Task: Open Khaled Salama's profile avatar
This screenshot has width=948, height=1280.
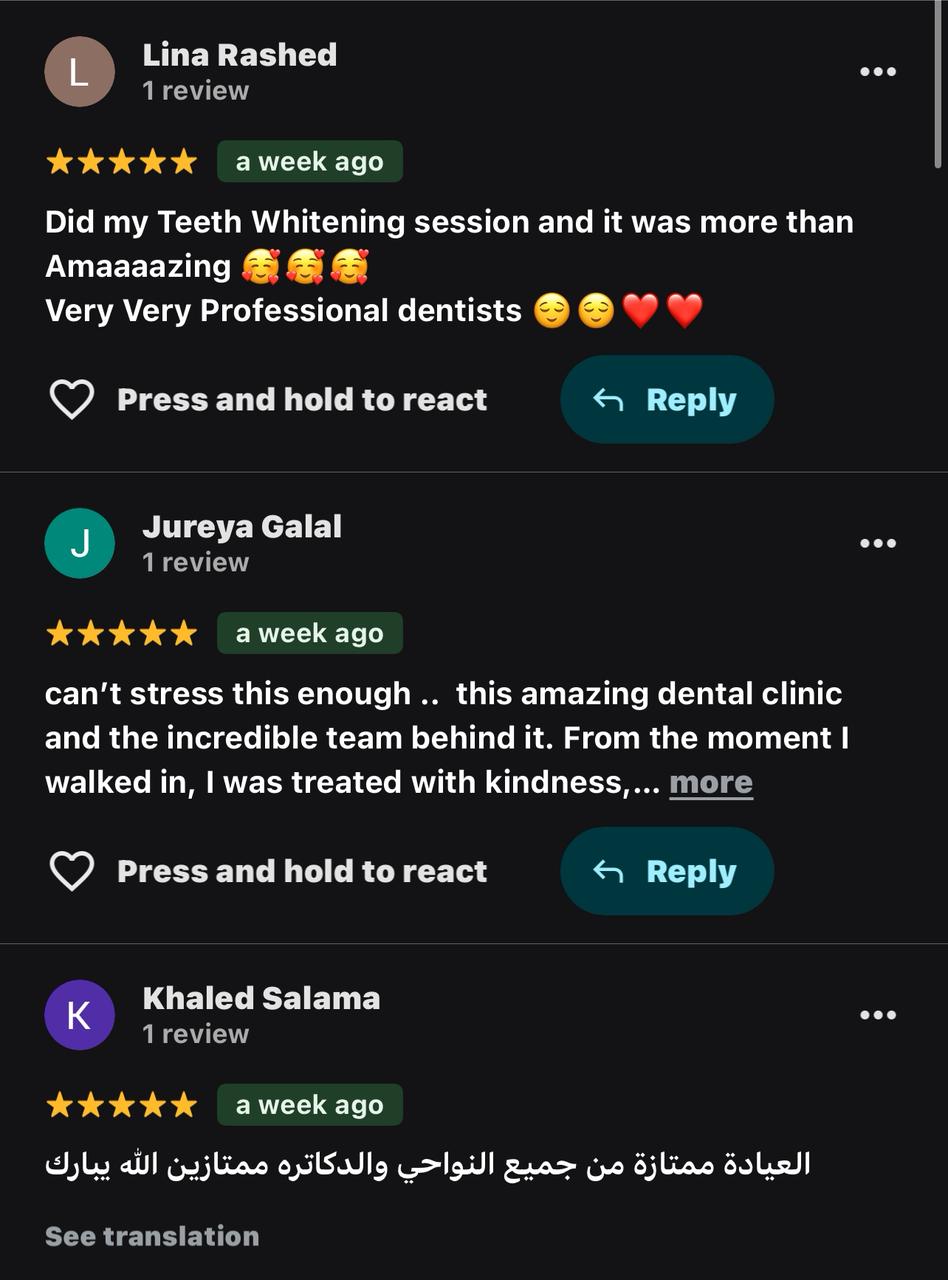Action: pos(80,1015)
